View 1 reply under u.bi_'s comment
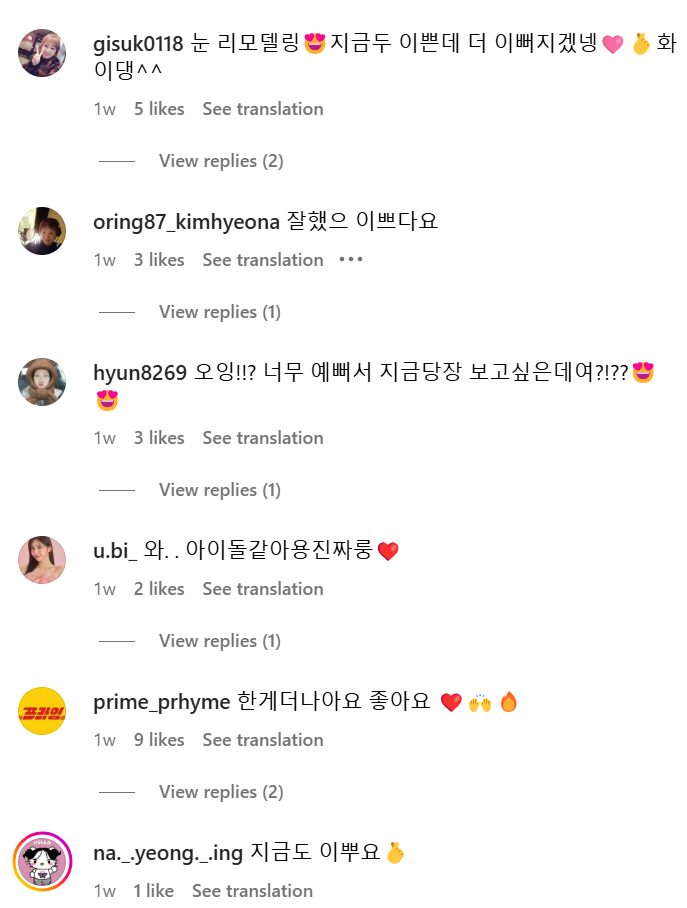The image size is (687, 908). 220,641
